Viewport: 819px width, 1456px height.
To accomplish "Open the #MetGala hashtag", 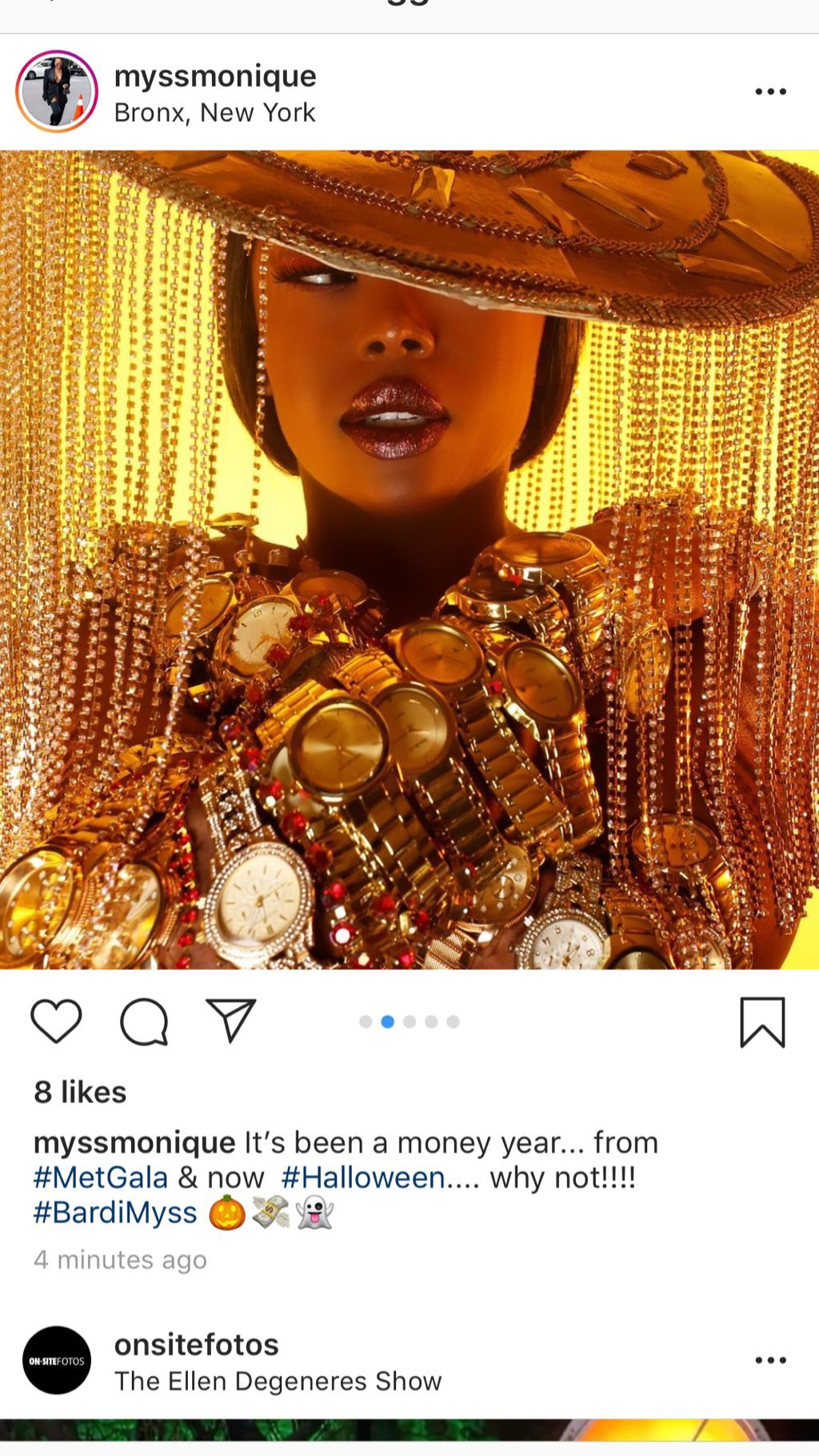I will click(101, 1178).
